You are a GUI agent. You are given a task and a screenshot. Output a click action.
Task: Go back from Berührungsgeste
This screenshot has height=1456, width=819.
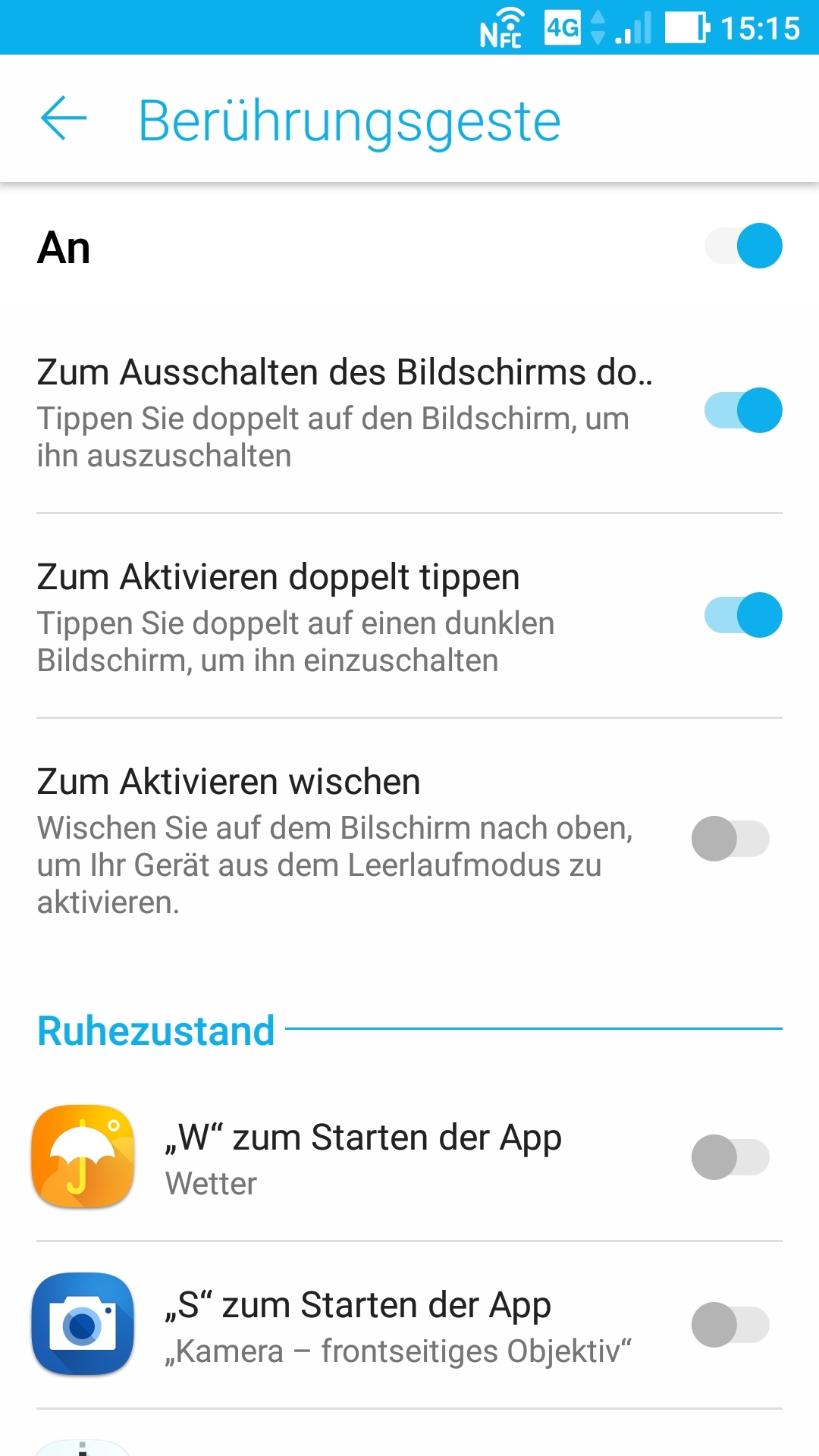click(64, 119)
